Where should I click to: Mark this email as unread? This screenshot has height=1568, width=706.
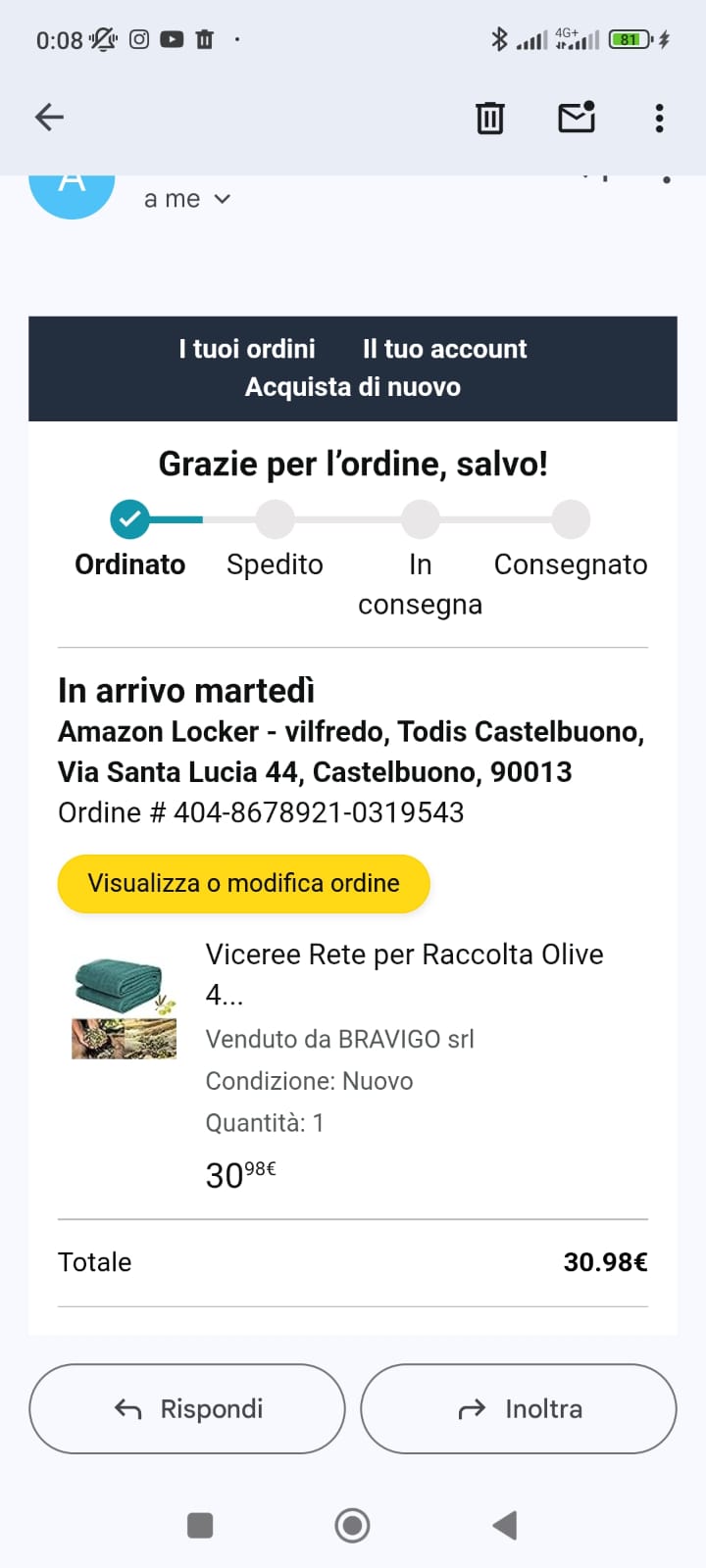[577, 117]
